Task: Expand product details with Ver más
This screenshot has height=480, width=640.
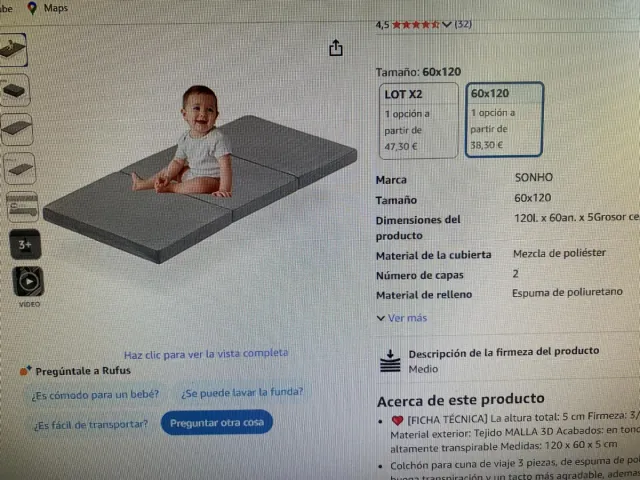Action: coord(401,318)
